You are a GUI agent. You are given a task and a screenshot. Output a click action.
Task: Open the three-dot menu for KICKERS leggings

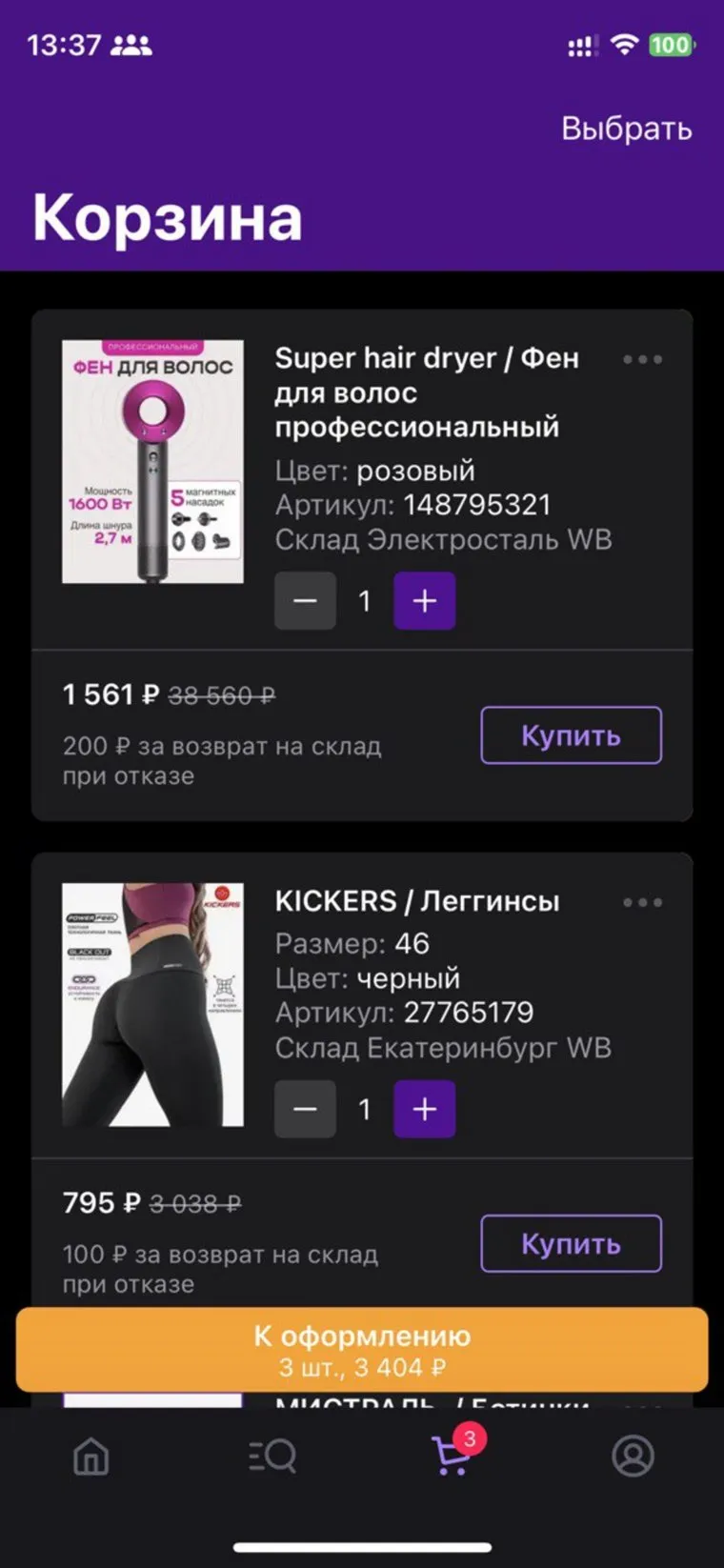click(642, 902)
